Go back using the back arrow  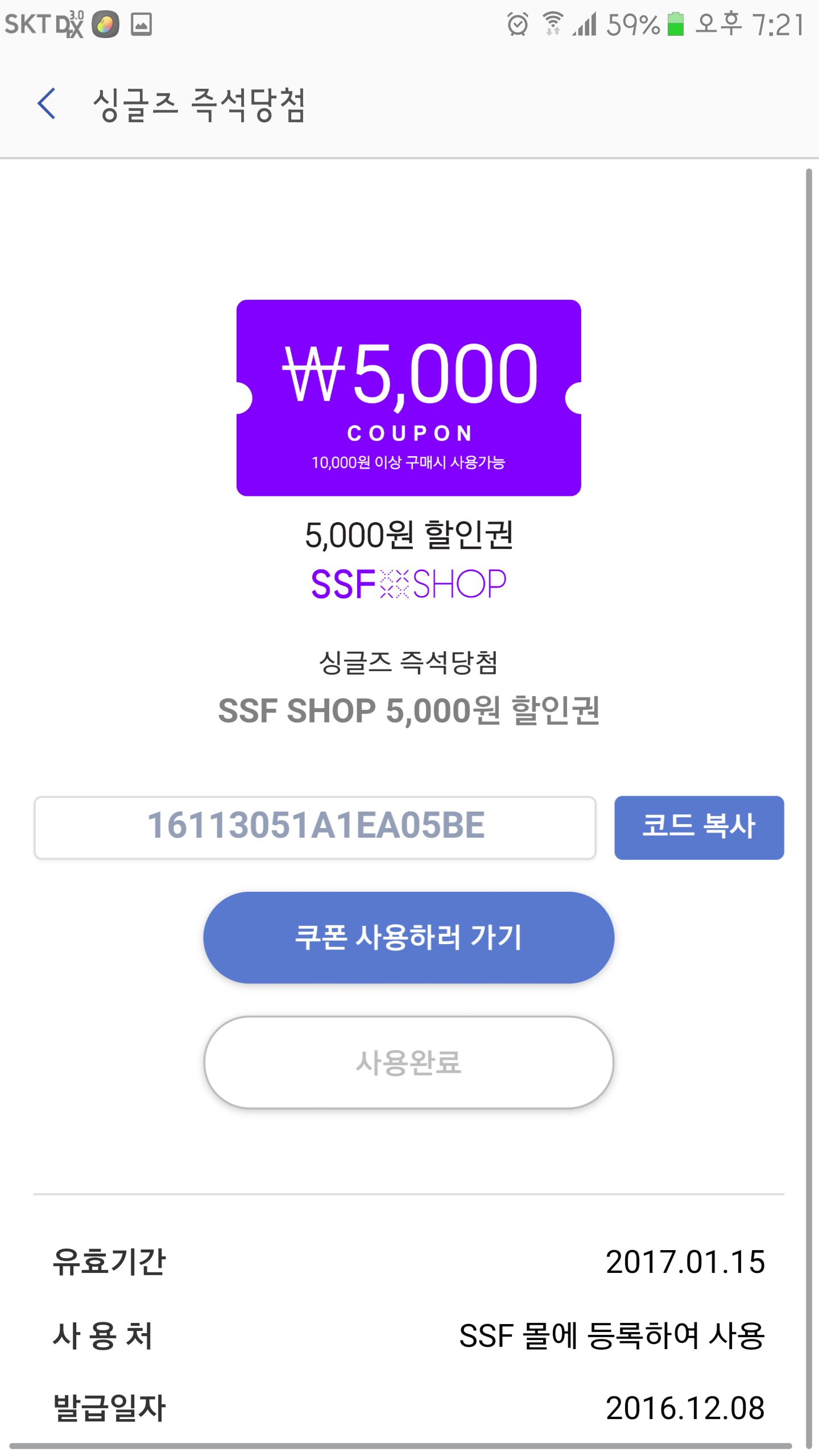(47, 104)
